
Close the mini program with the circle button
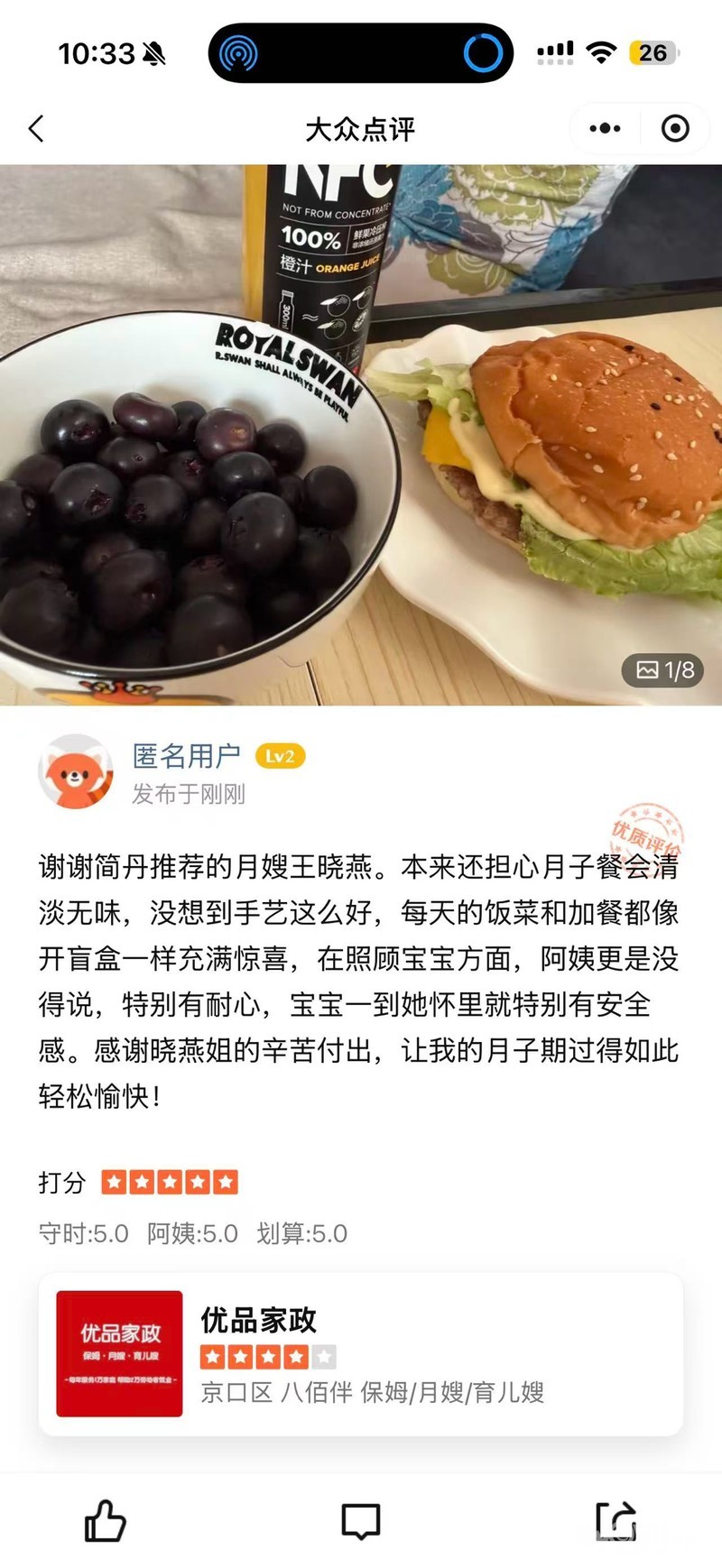674,129
